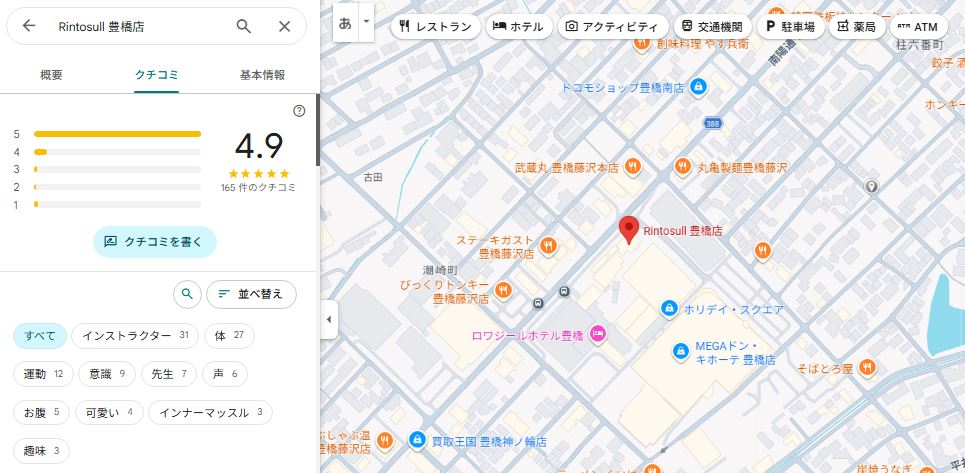This screenshot has width=965, height=473.
Task: Filter reviews by インストラクター
Action: (x=135, y=335)
